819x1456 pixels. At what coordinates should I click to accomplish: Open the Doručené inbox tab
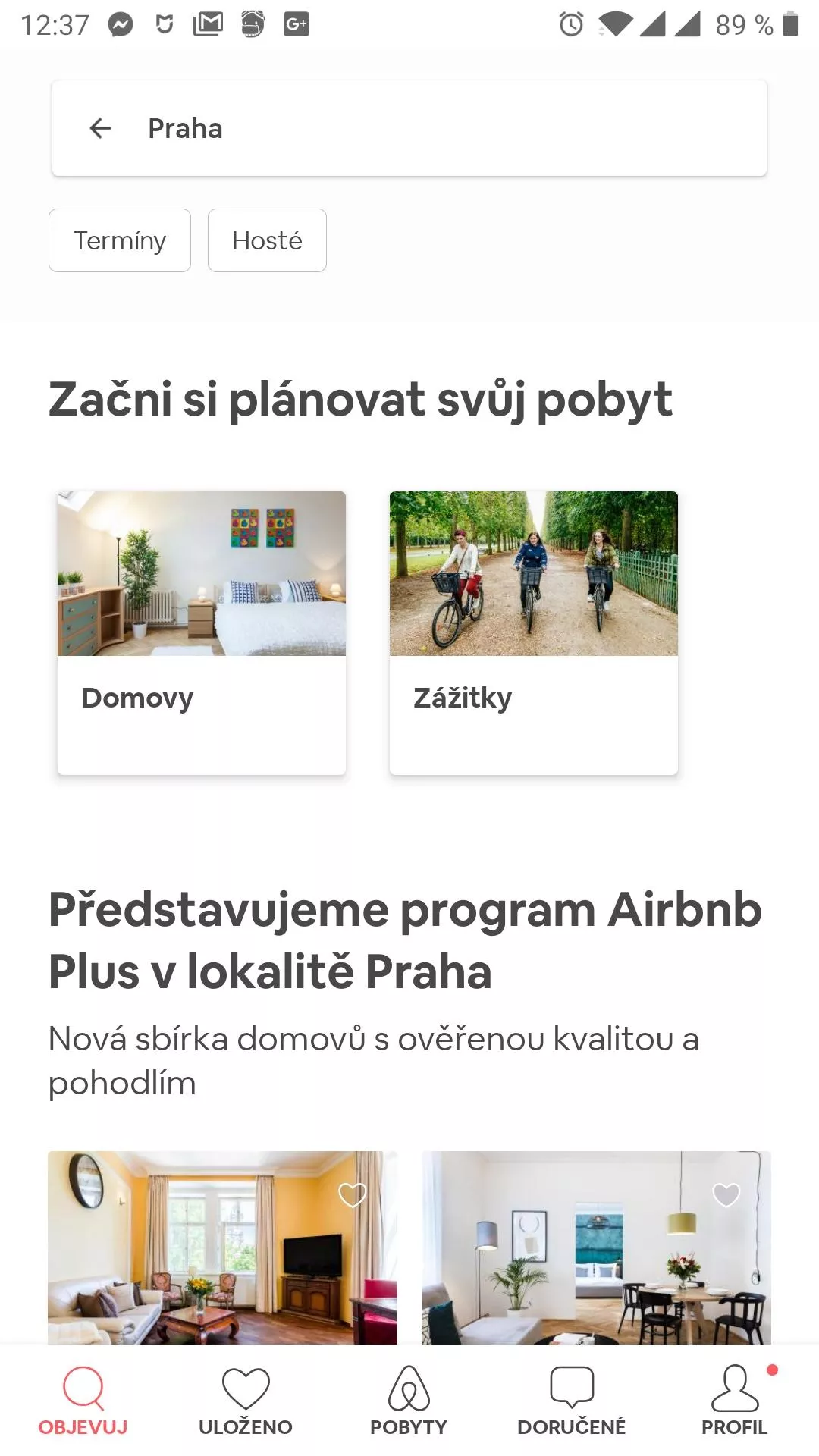point(572,1401)
